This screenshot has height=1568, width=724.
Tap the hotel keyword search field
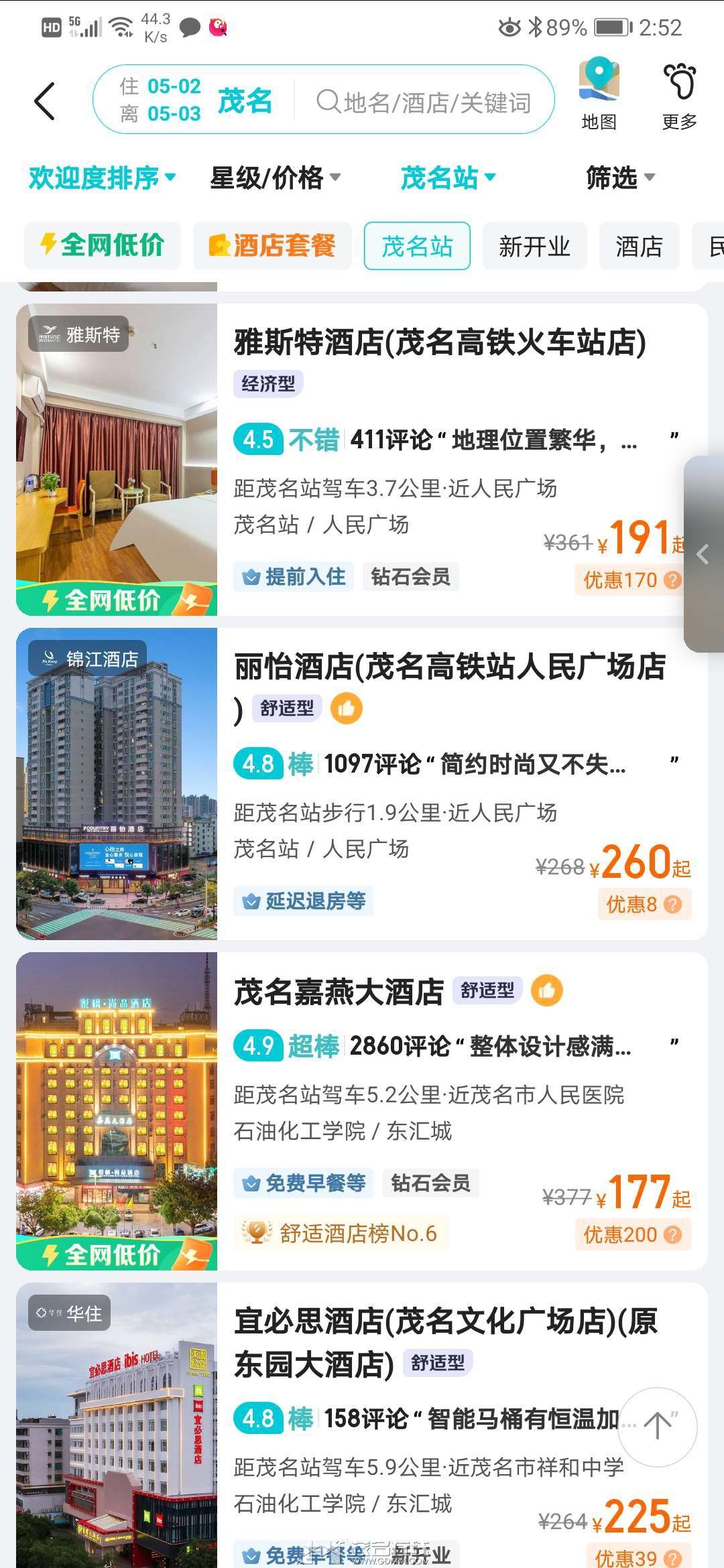pyautogui.click(x=424, y=103)
